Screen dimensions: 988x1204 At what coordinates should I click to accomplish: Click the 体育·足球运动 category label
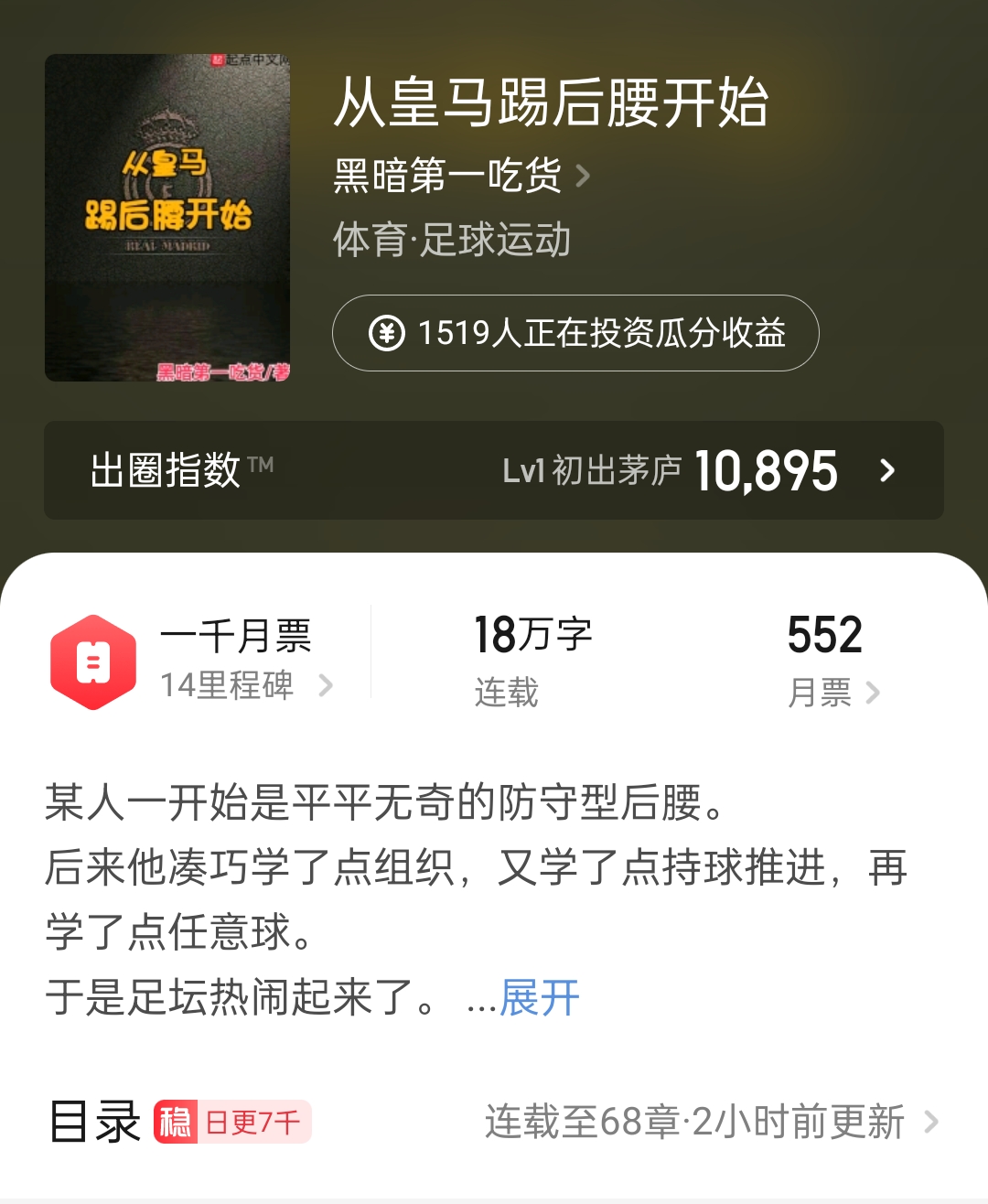[x=451, y=241]
